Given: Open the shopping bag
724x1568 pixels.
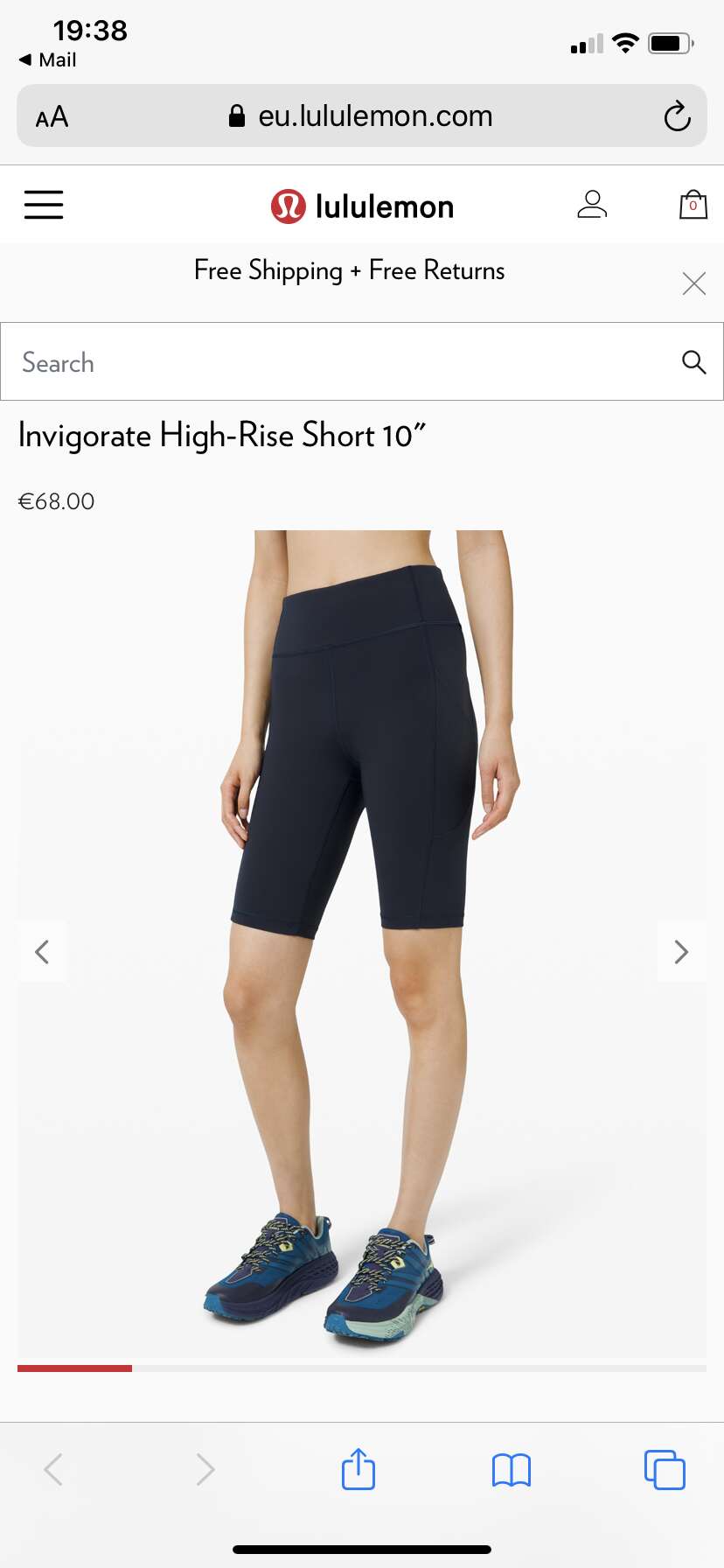Looking at the screenshot, I should tap(693, 205).
